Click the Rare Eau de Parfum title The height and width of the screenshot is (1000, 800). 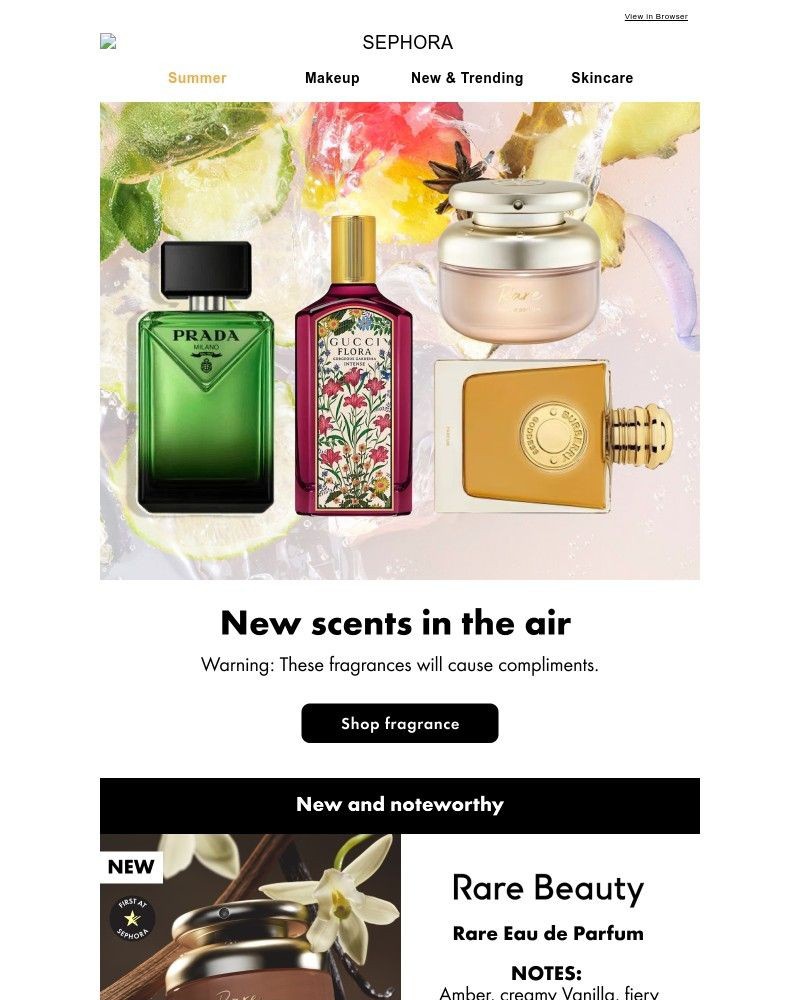(549, 933)
